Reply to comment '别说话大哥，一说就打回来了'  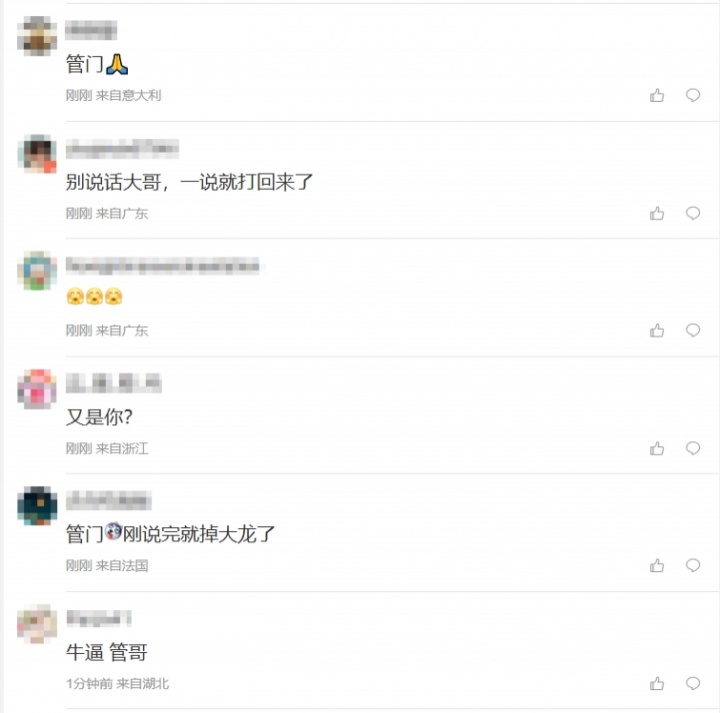(x=693, y=213)
